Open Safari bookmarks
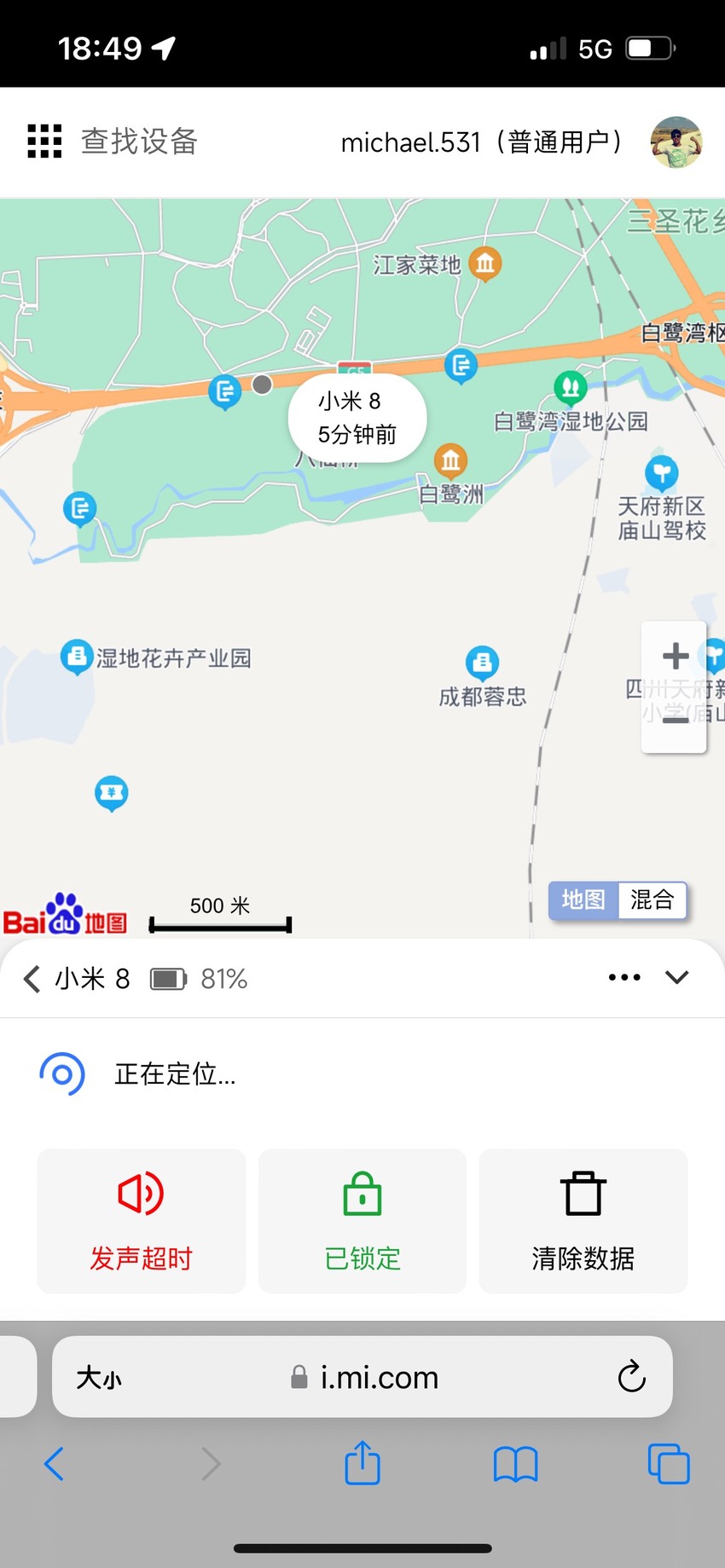Image resolution: width=725 pixels, height=1568 pixels. tap(515, 1464)
